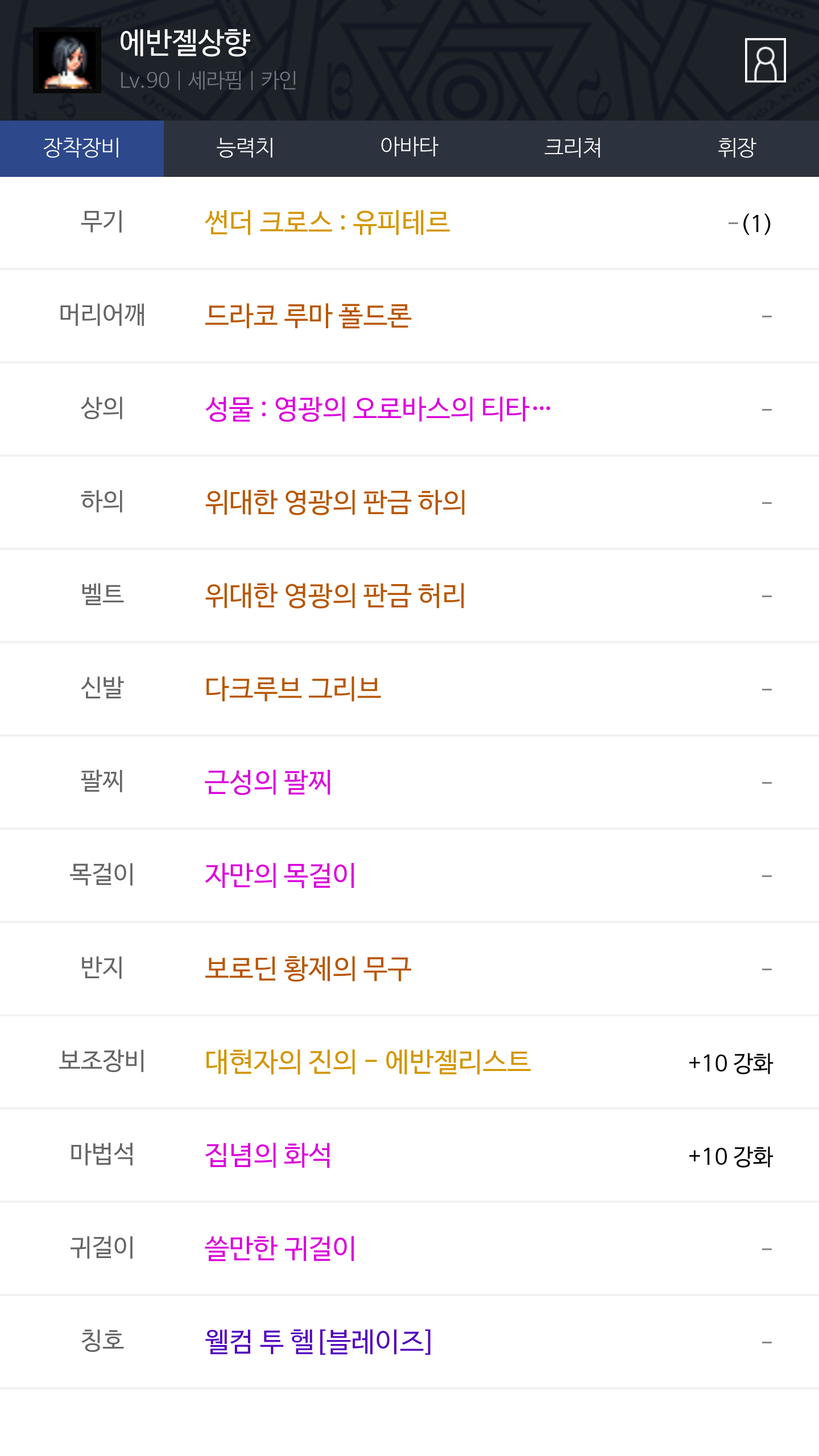Open the character profile icon
Viewport: 819px width, 1456px height.
coord(765,60)
